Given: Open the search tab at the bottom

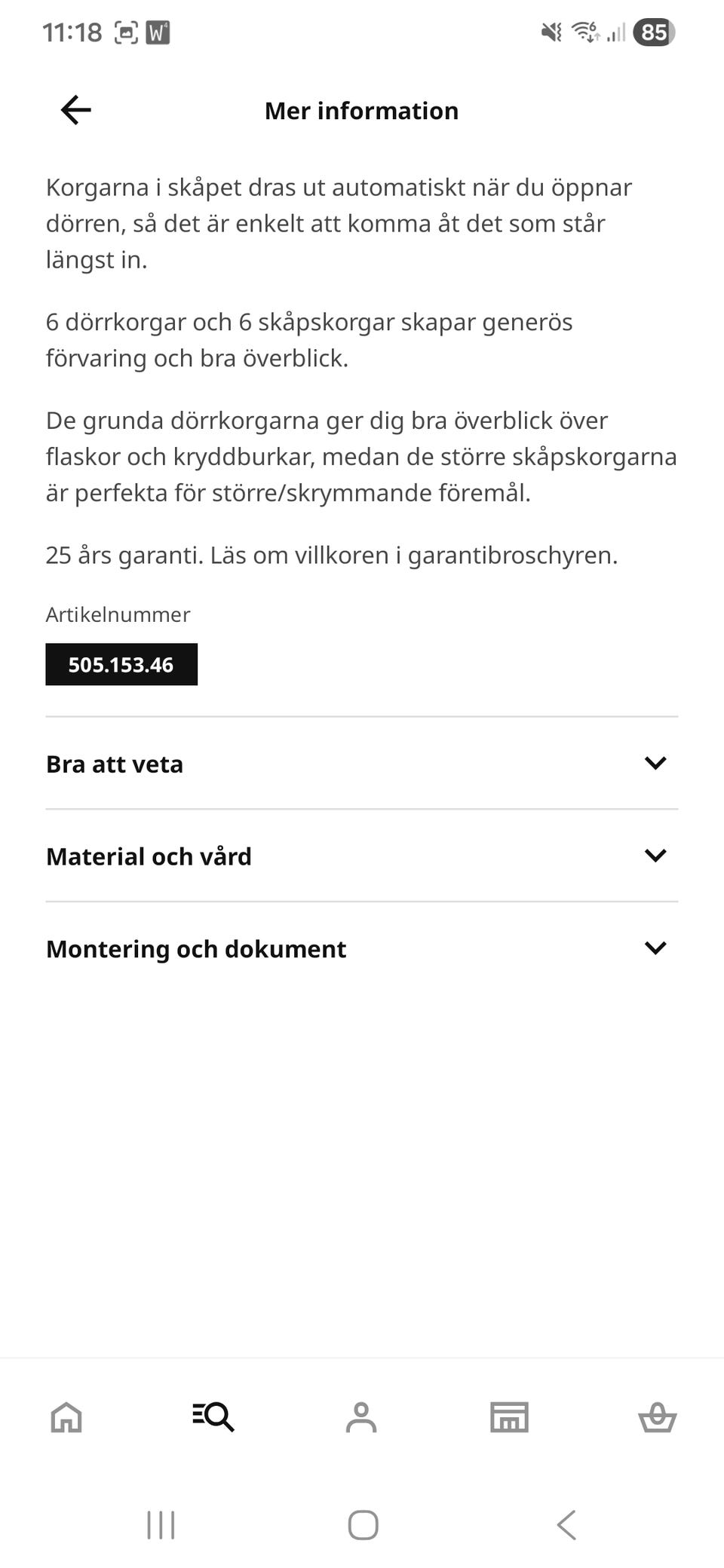Looking at the screenshot, I should pos(213,1417).
